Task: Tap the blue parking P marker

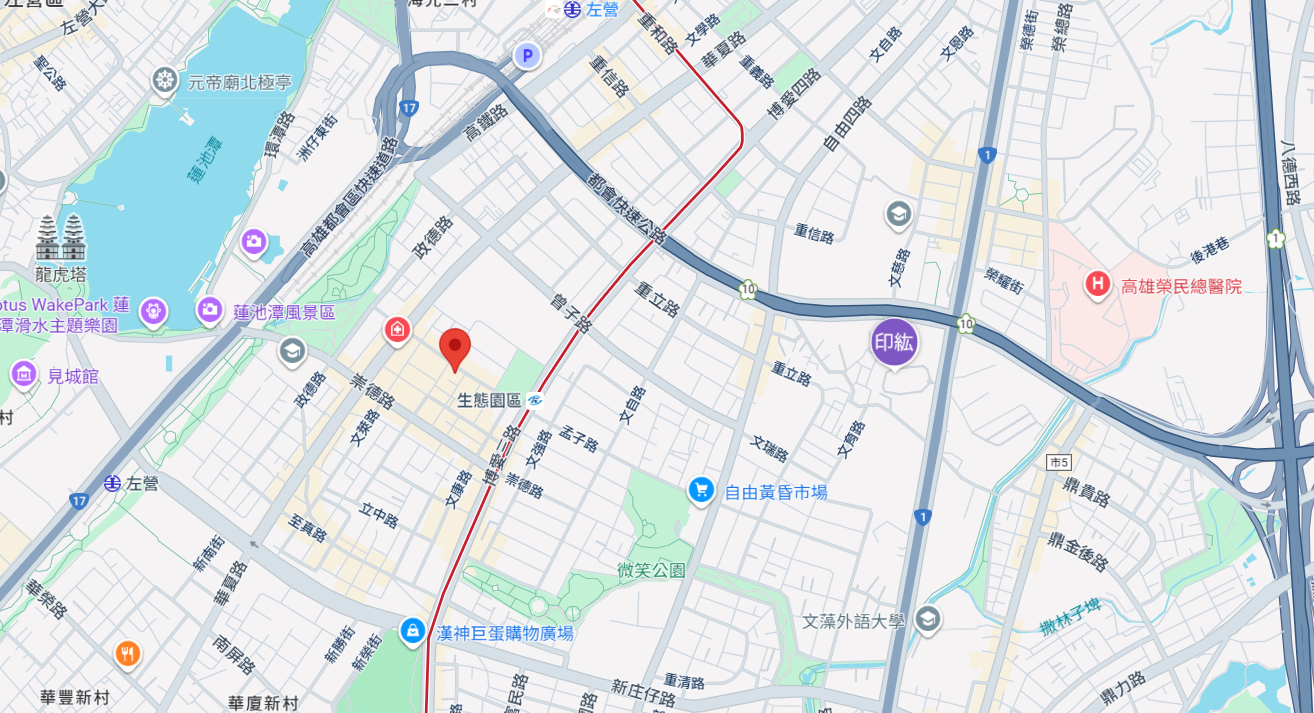Action: tap(526, 56)
